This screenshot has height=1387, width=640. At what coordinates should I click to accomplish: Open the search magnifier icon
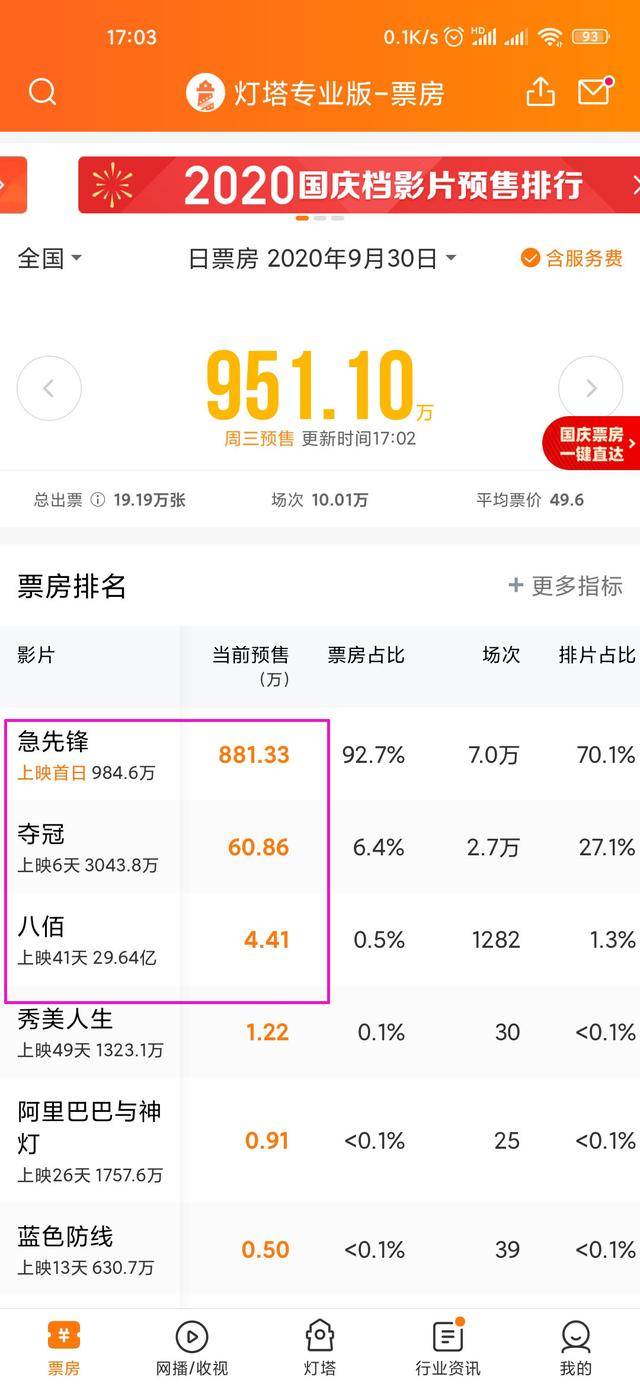click(x=42, y=92)
